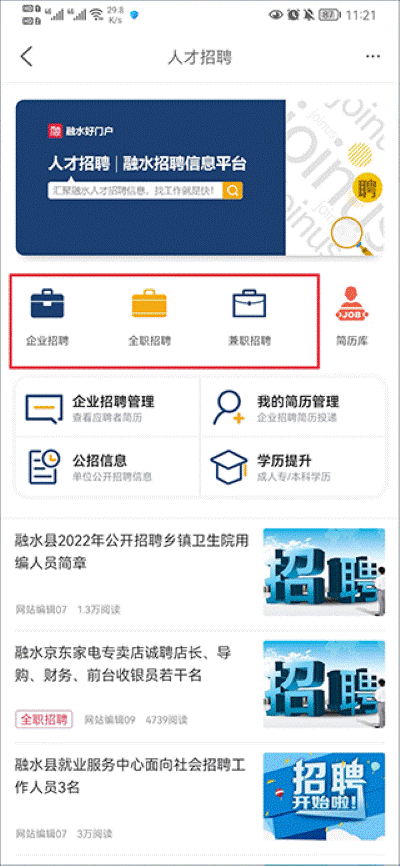The height and width of the screenshot is (866, 400).
Task: Open the 融水京东家电专卖店诚聘 article
Action: (x=200, y=685)
